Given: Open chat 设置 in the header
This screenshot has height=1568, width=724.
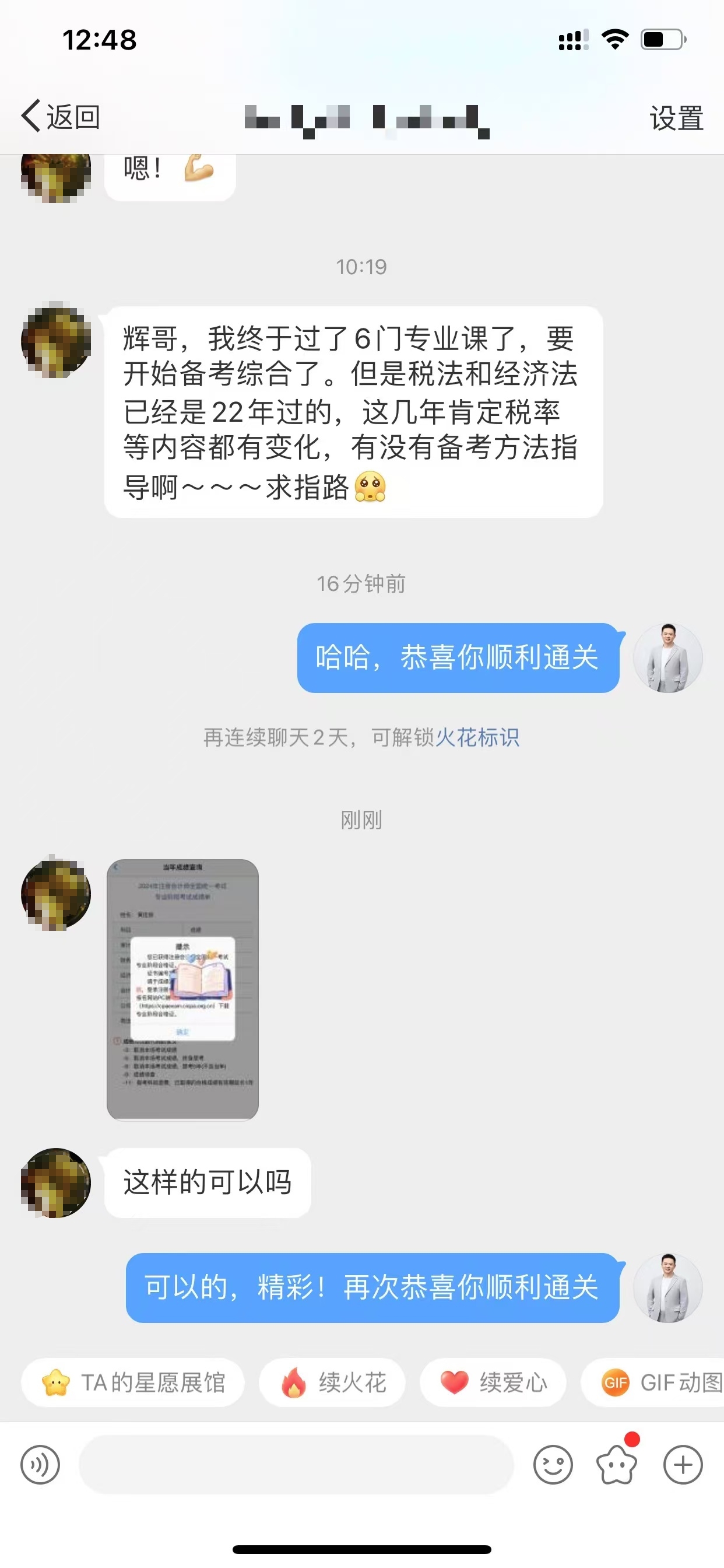Looking at the screenshot, I should tap(676, 117).
